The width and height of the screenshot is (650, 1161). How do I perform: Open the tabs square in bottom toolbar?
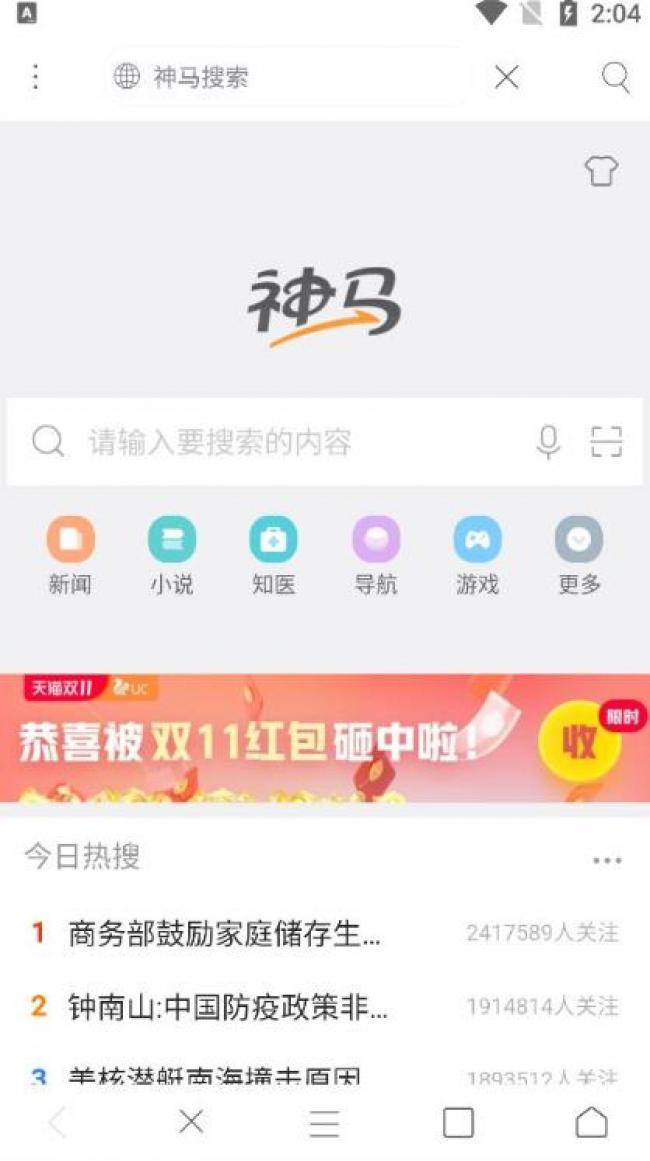point(458,1123)
